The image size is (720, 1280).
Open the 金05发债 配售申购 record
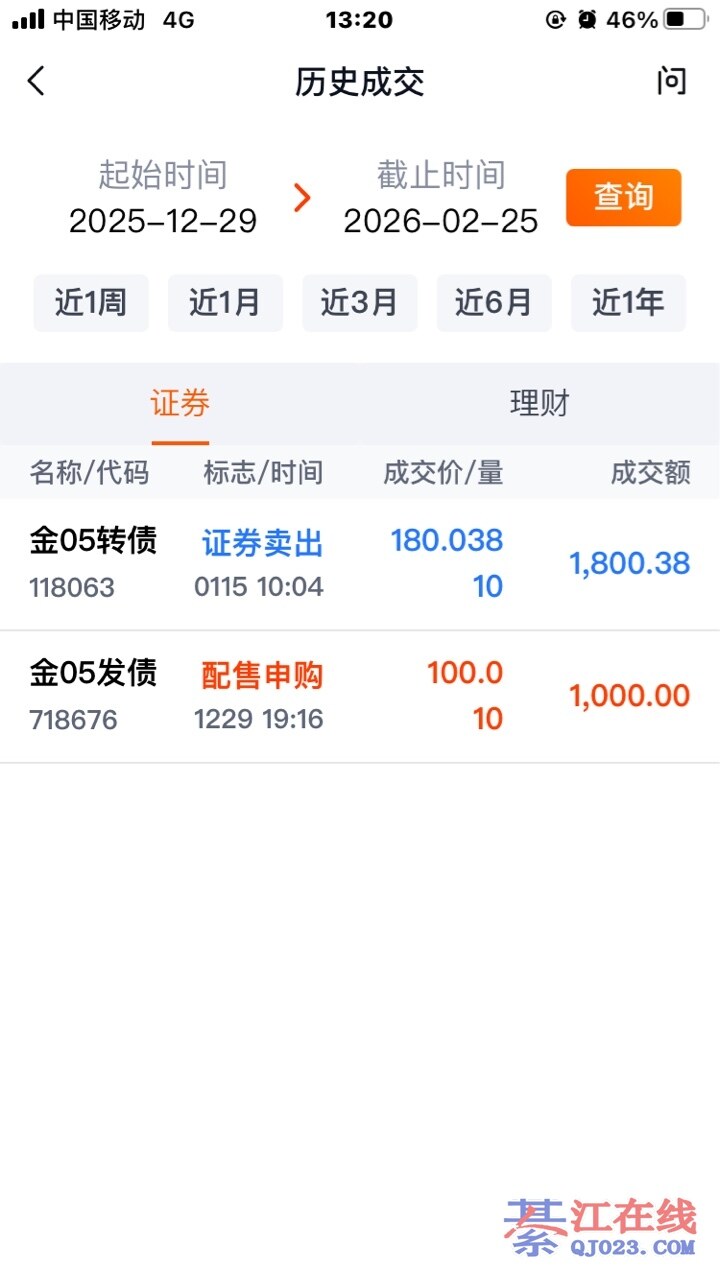(x=360, y=696)
